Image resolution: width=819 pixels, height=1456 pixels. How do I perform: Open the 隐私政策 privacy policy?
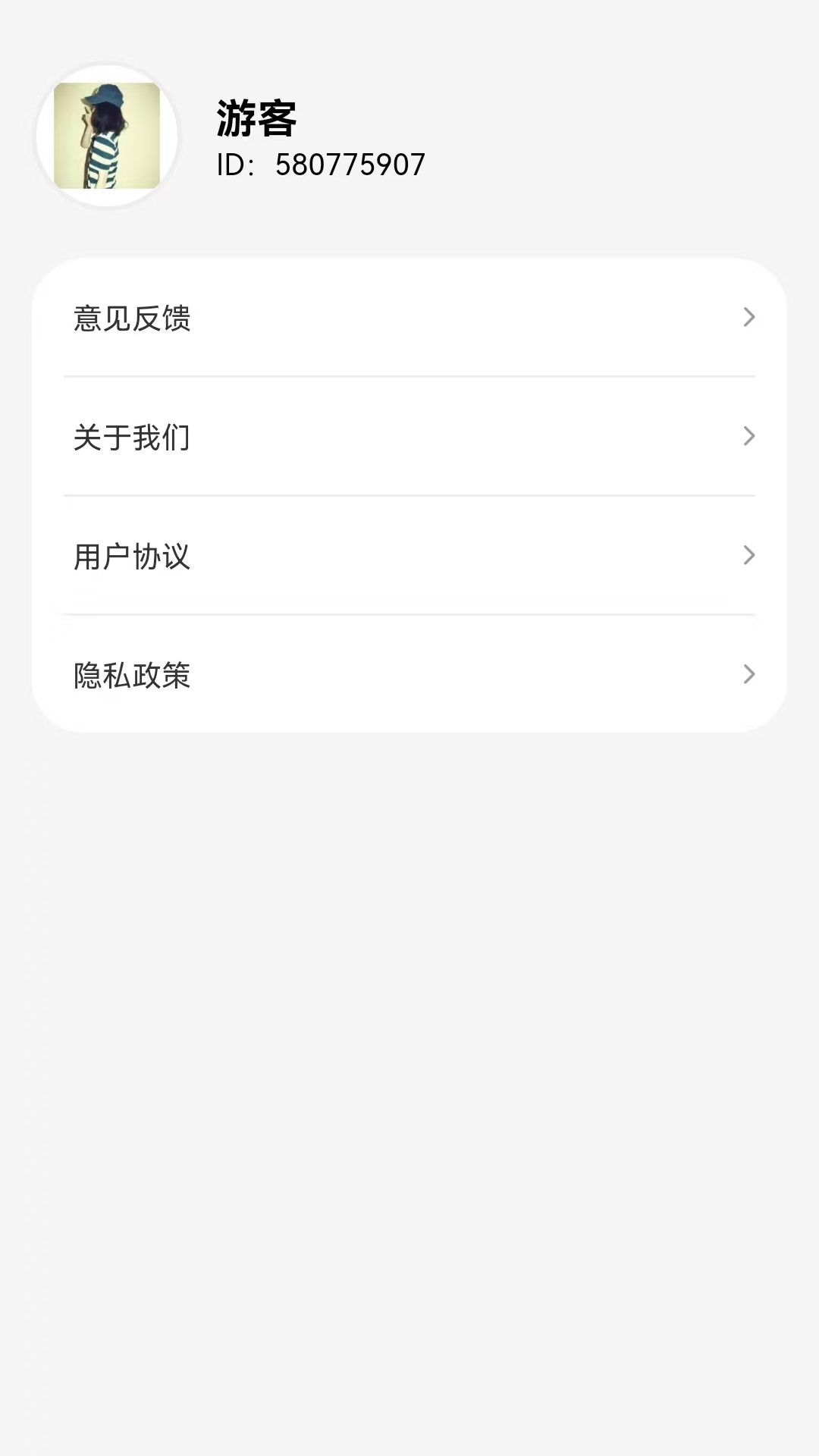[409, 674]
